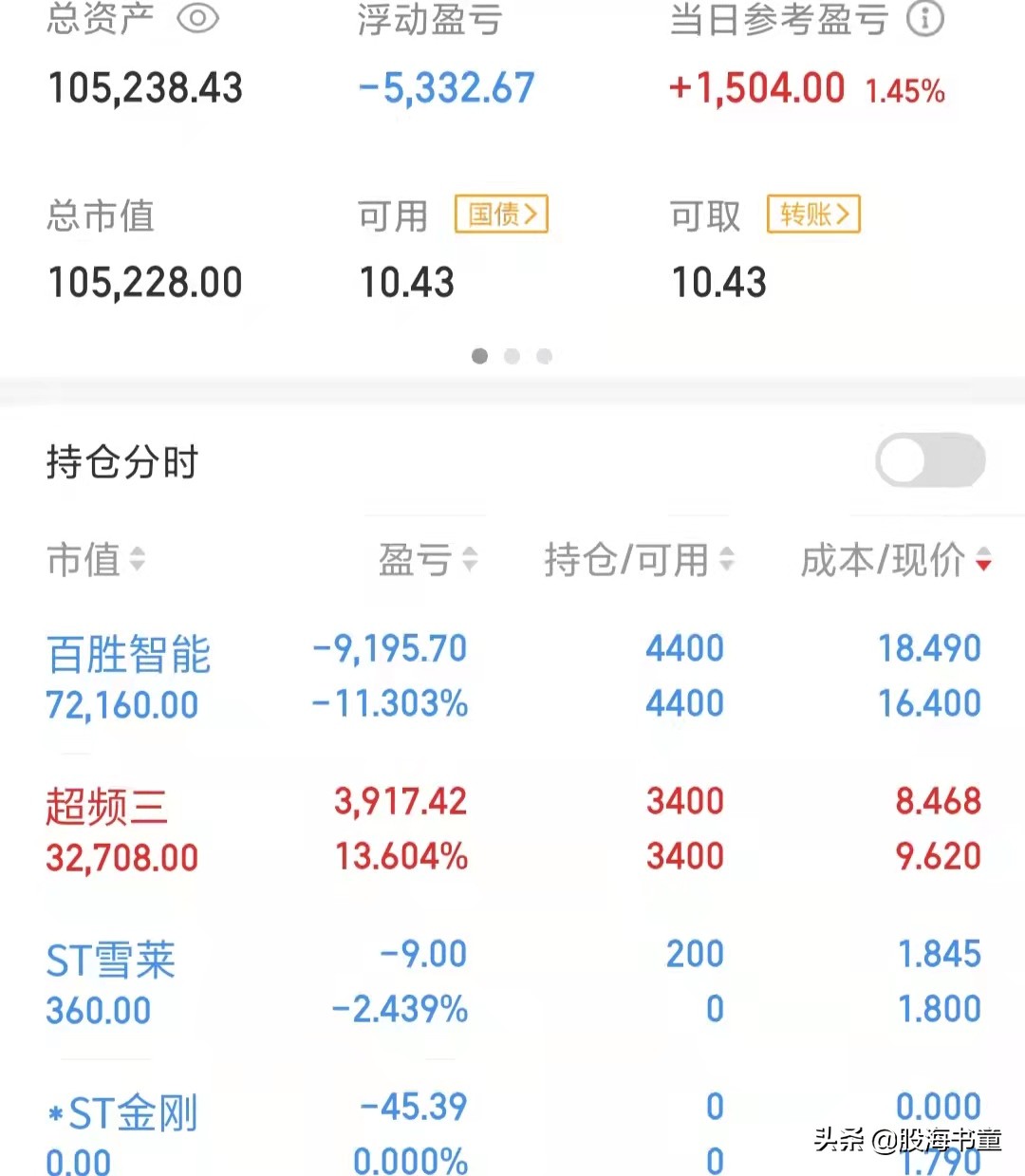Toggle the 持仓分时 switch
Viewport: 1025px width, 1176px height.
pos(929,461)
